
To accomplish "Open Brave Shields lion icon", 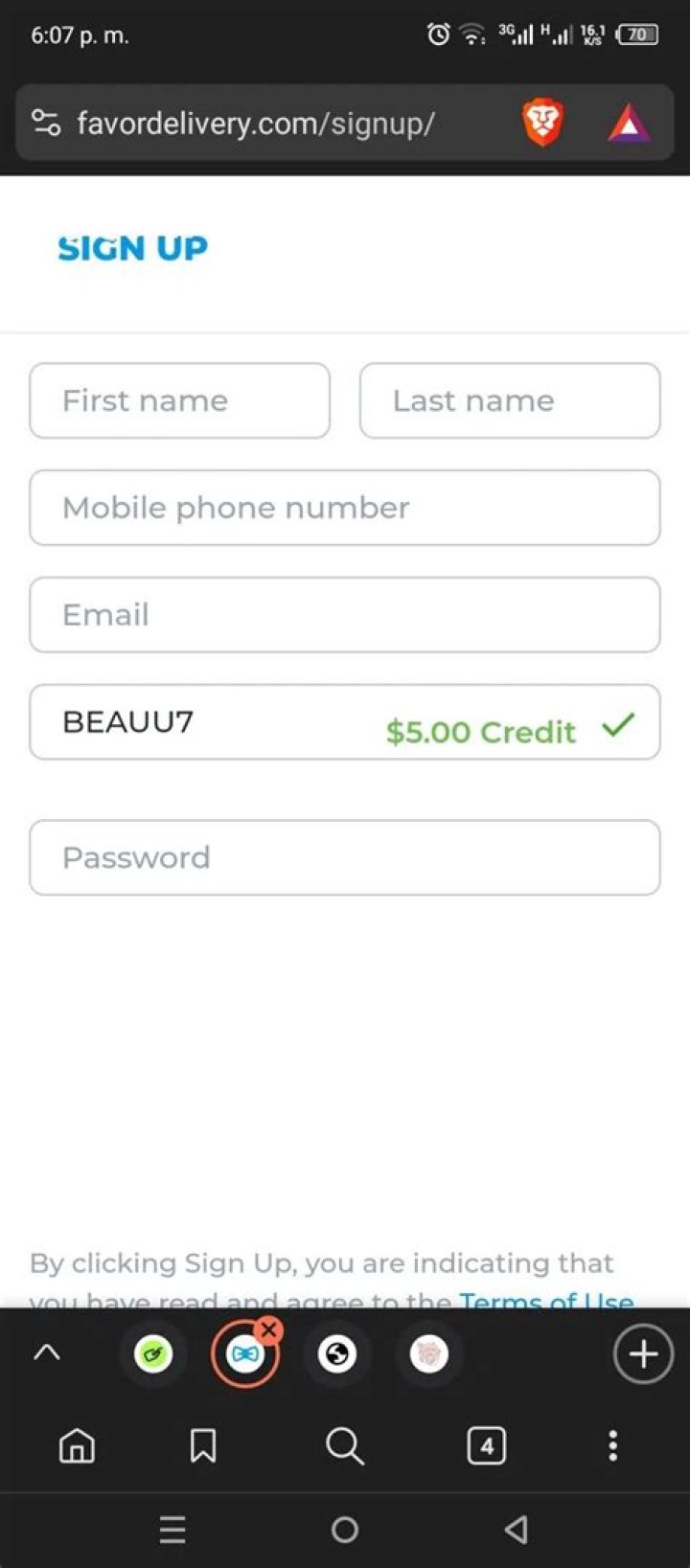I will (x=542, y=124).
